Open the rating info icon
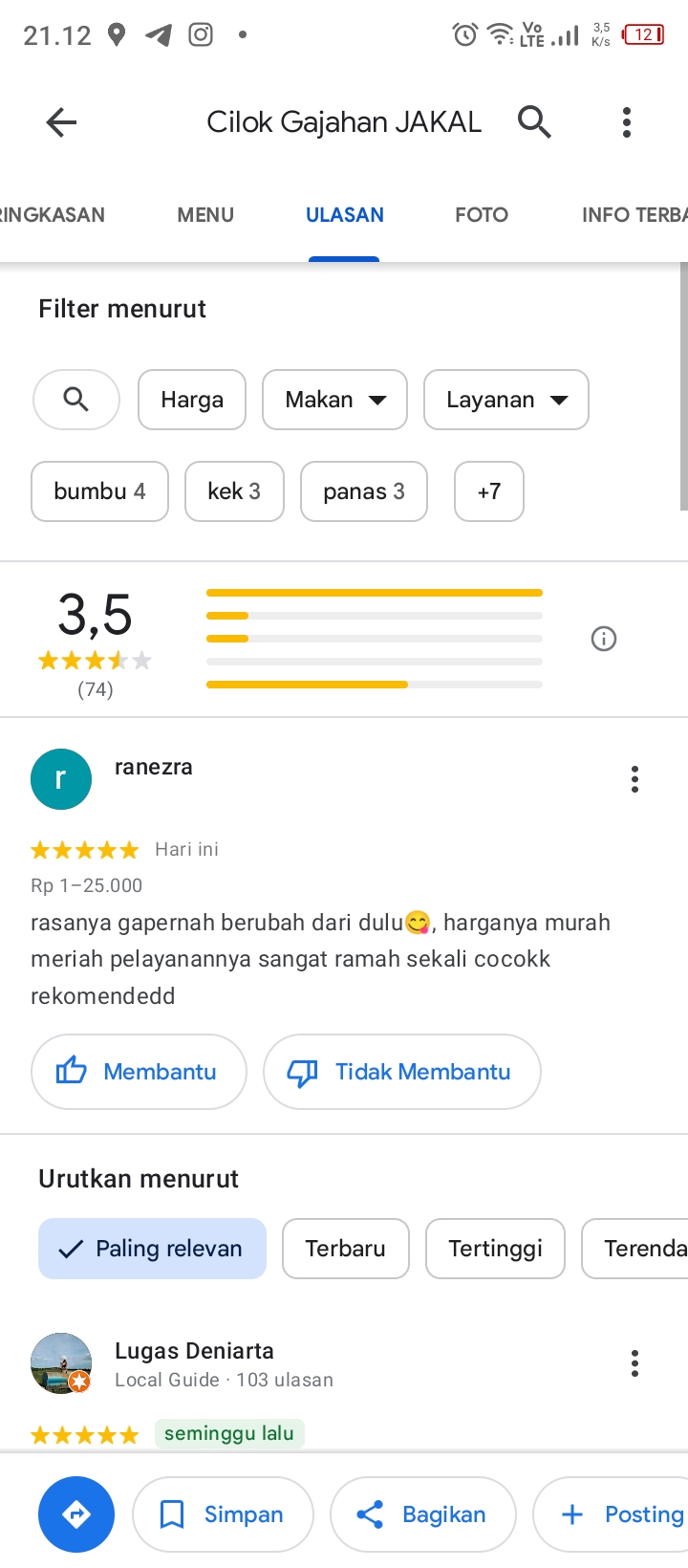 click(604, 639)
